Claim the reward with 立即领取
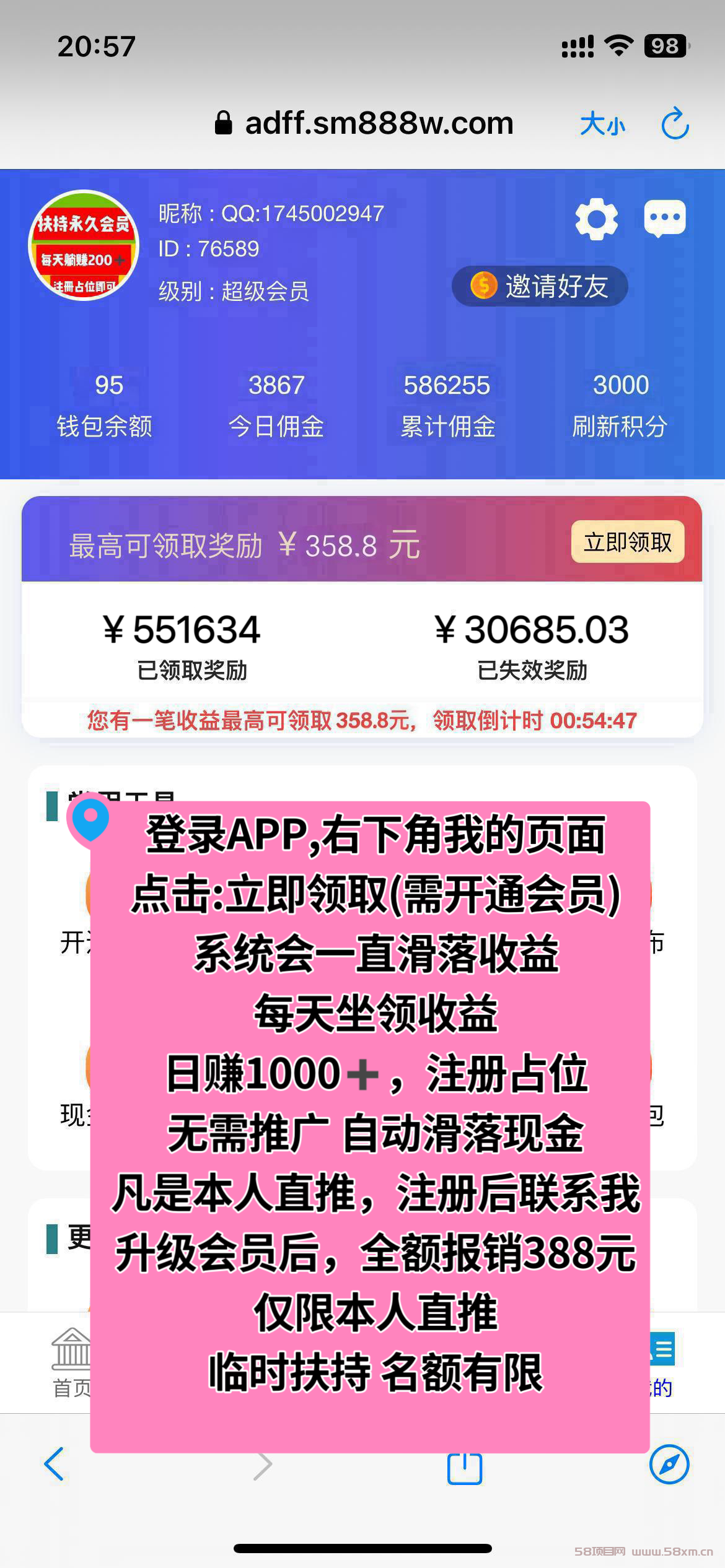The height and width of the screenshot is (1568, 725). pos(627,542)
